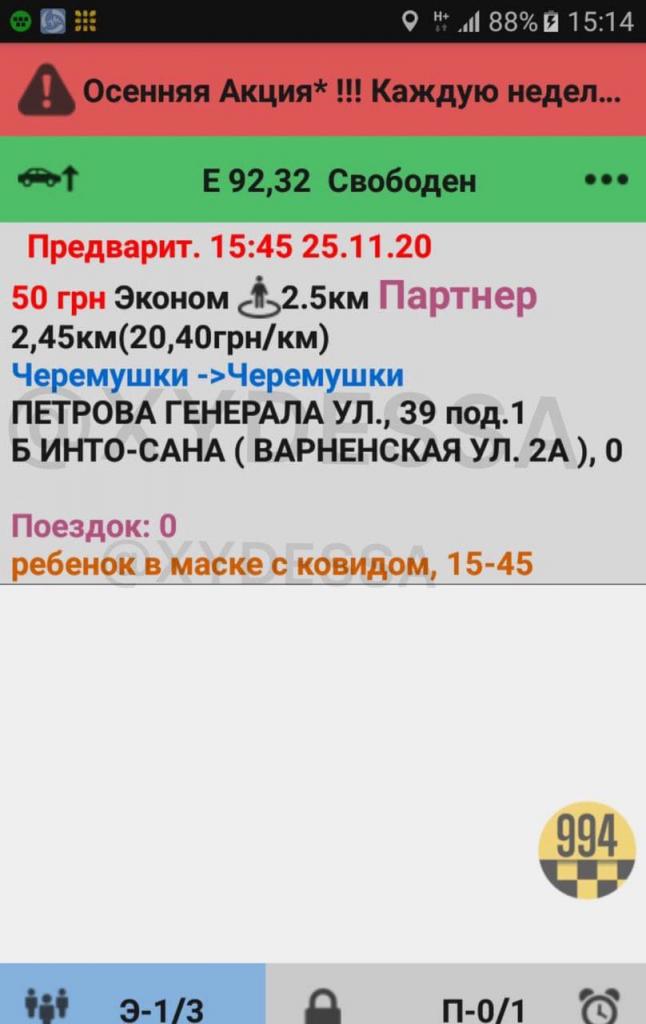The height and width of the screenshot is (1024, 646).
Task: Switch to the П-0/1 preliminary orders tab
Action: click(483, 1005)
